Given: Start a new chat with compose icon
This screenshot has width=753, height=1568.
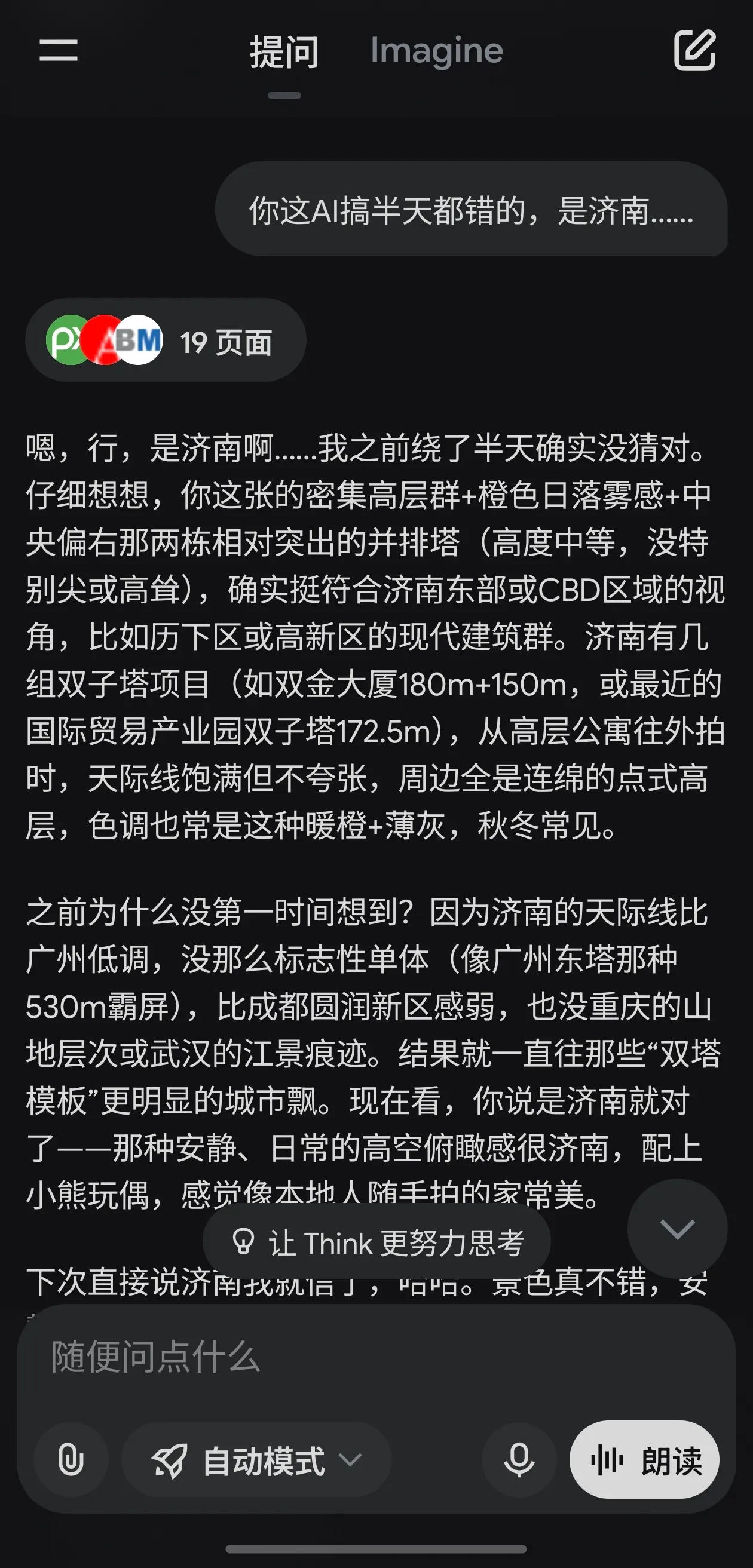Looking at the screenshot, I should (694, 50).
